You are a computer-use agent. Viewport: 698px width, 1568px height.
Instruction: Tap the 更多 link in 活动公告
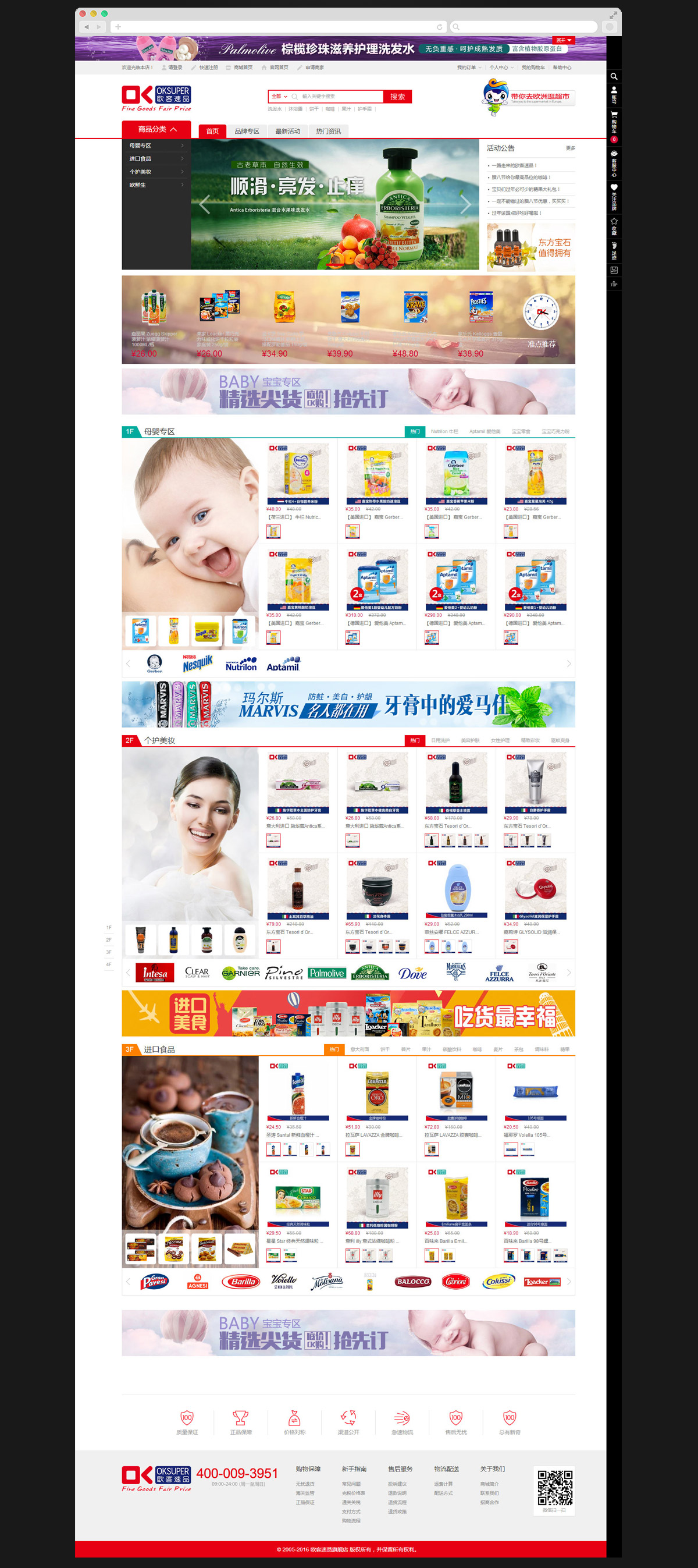coord(569,148)
